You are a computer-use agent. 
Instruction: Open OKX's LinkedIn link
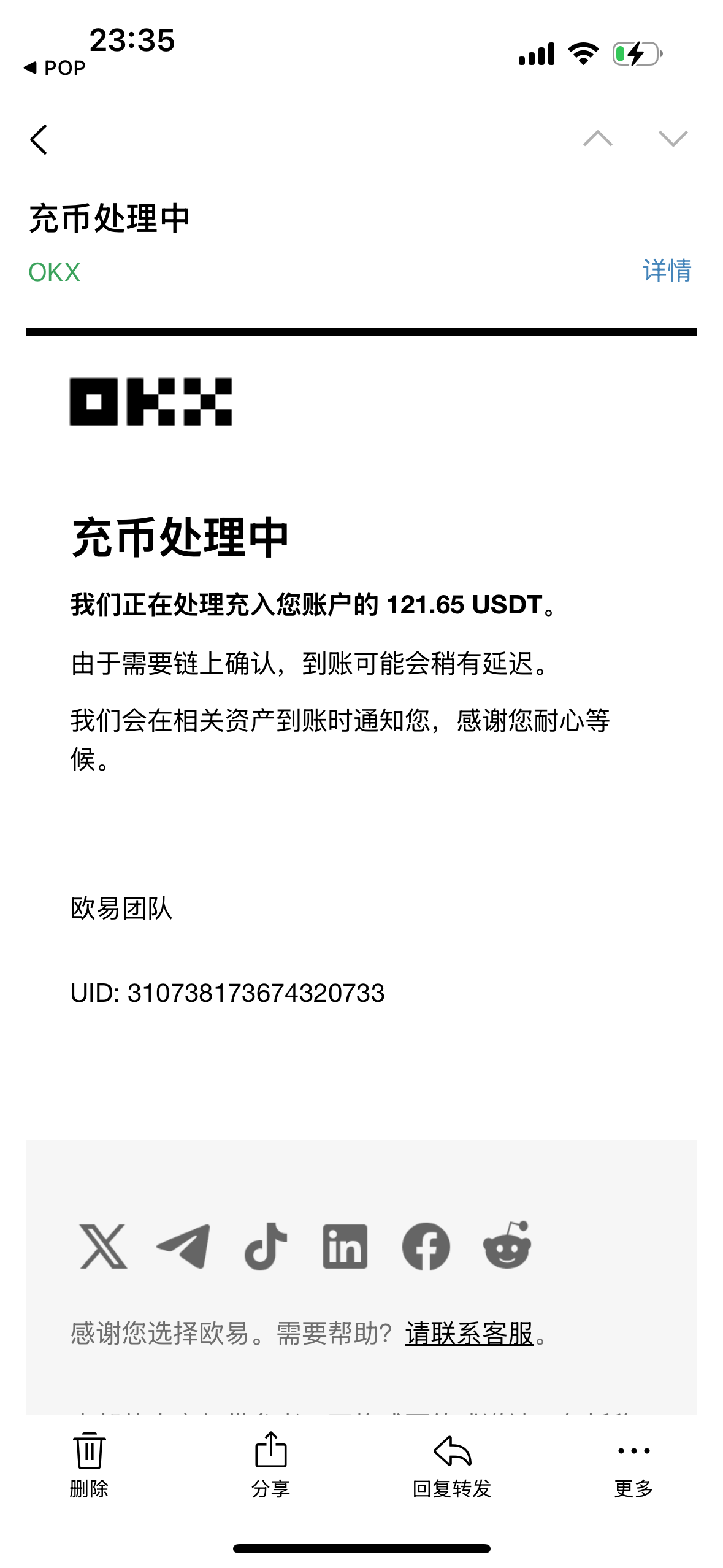(345, 1246)
